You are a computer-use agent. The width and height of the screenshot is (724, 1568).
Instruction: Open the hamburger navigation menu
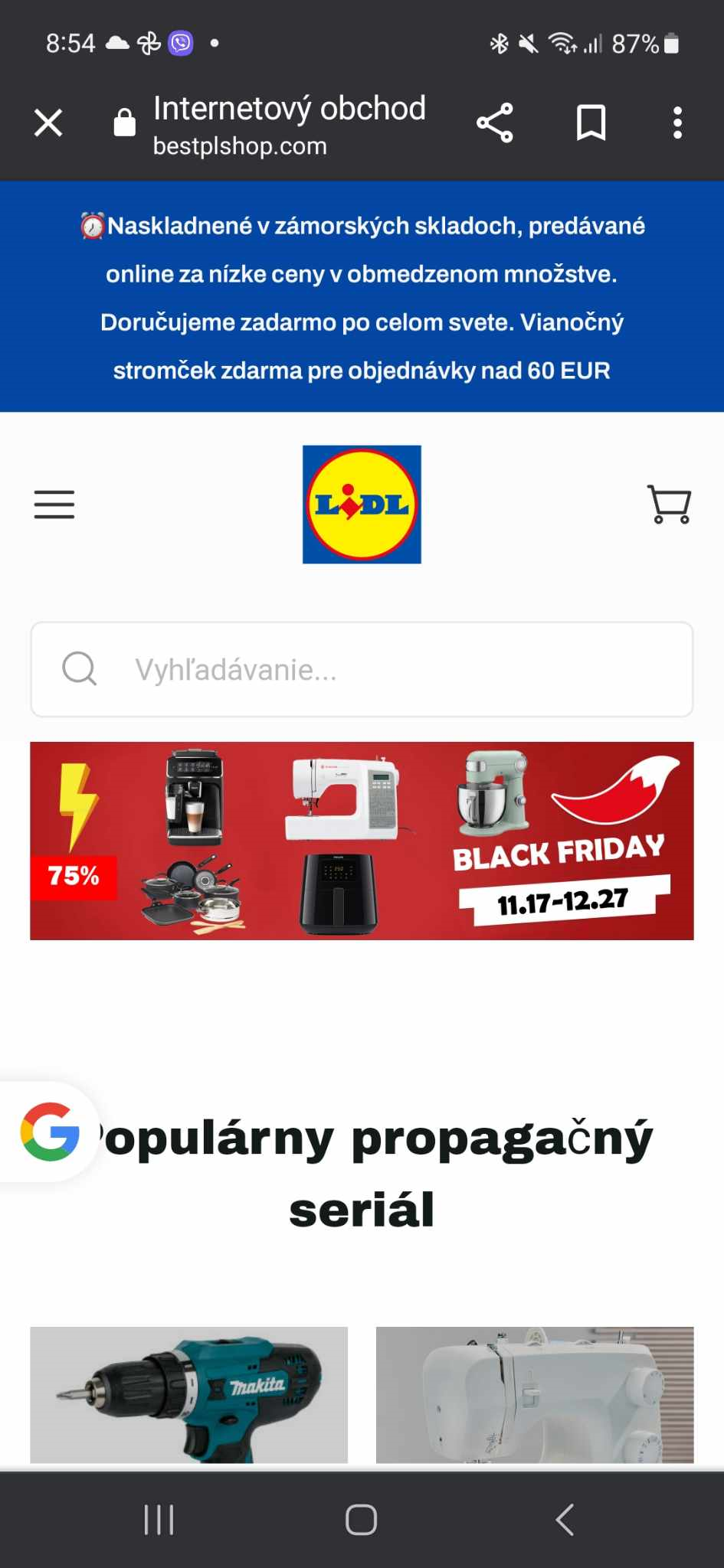pos(54,505)
